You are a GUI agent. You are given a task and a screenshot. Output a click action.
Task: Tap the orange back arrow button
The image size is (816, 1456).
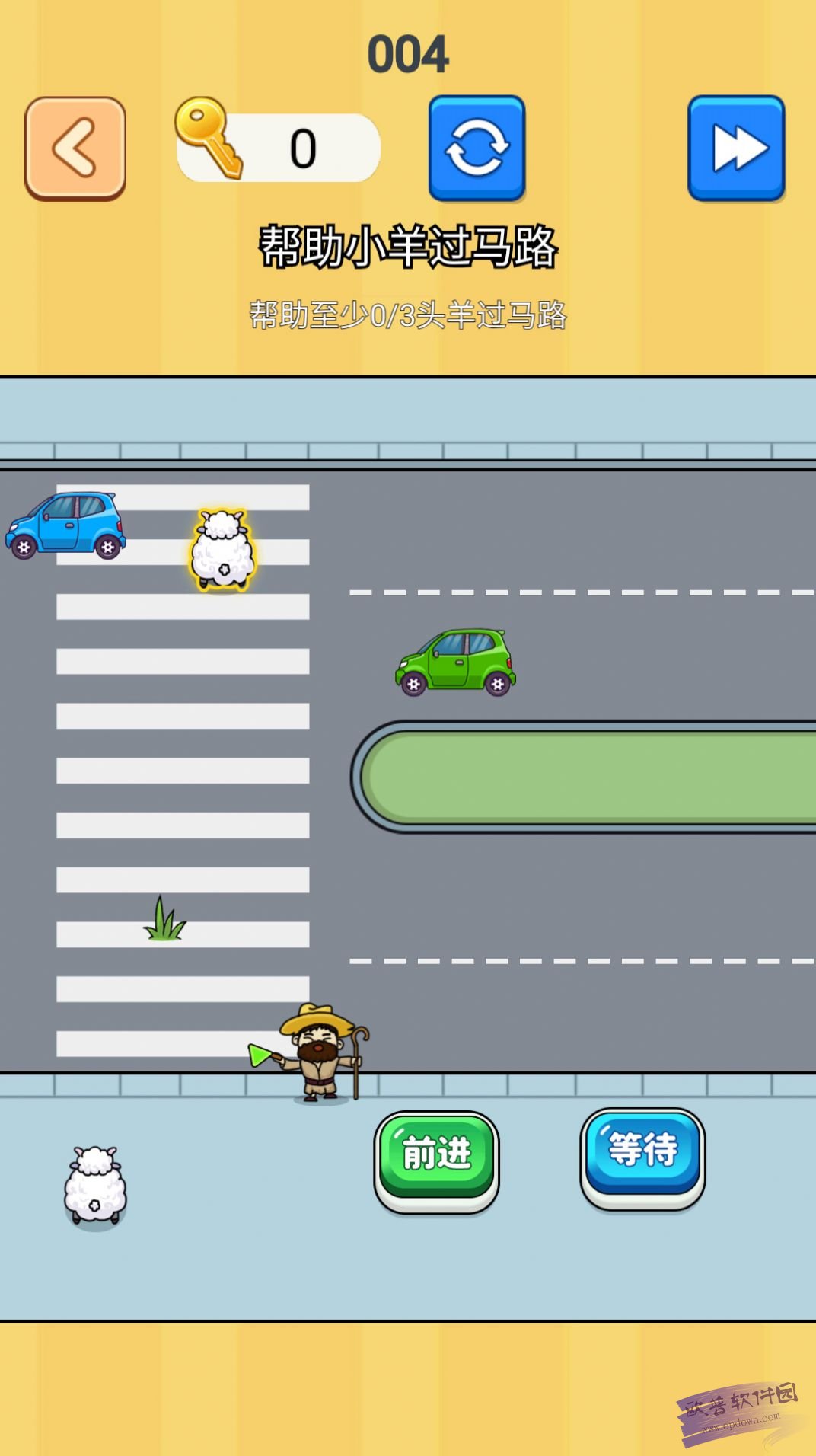pos(75,148)
